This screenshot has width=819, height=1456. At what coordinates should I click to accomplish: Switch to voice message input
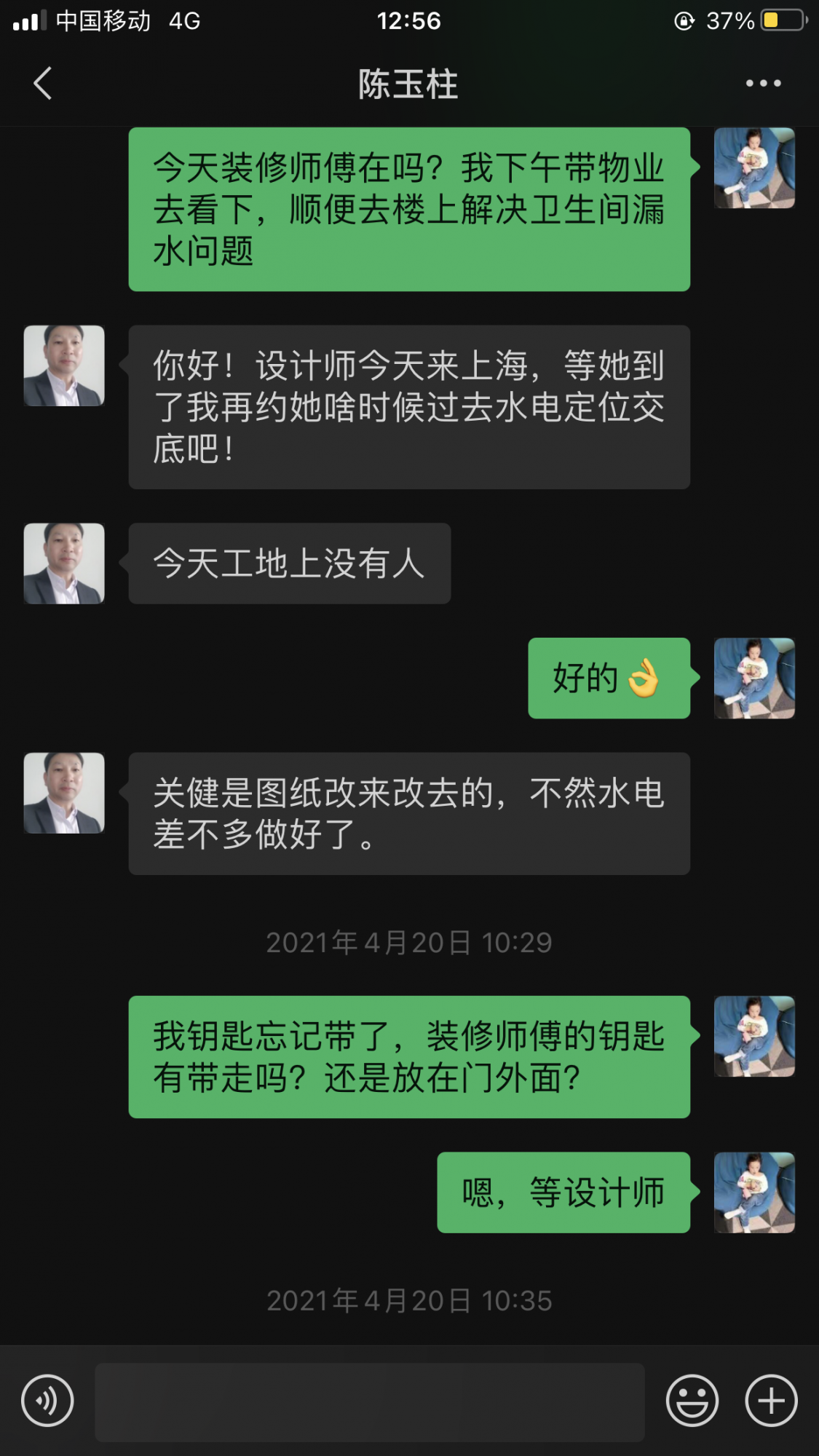click(x=47, y=1400)
